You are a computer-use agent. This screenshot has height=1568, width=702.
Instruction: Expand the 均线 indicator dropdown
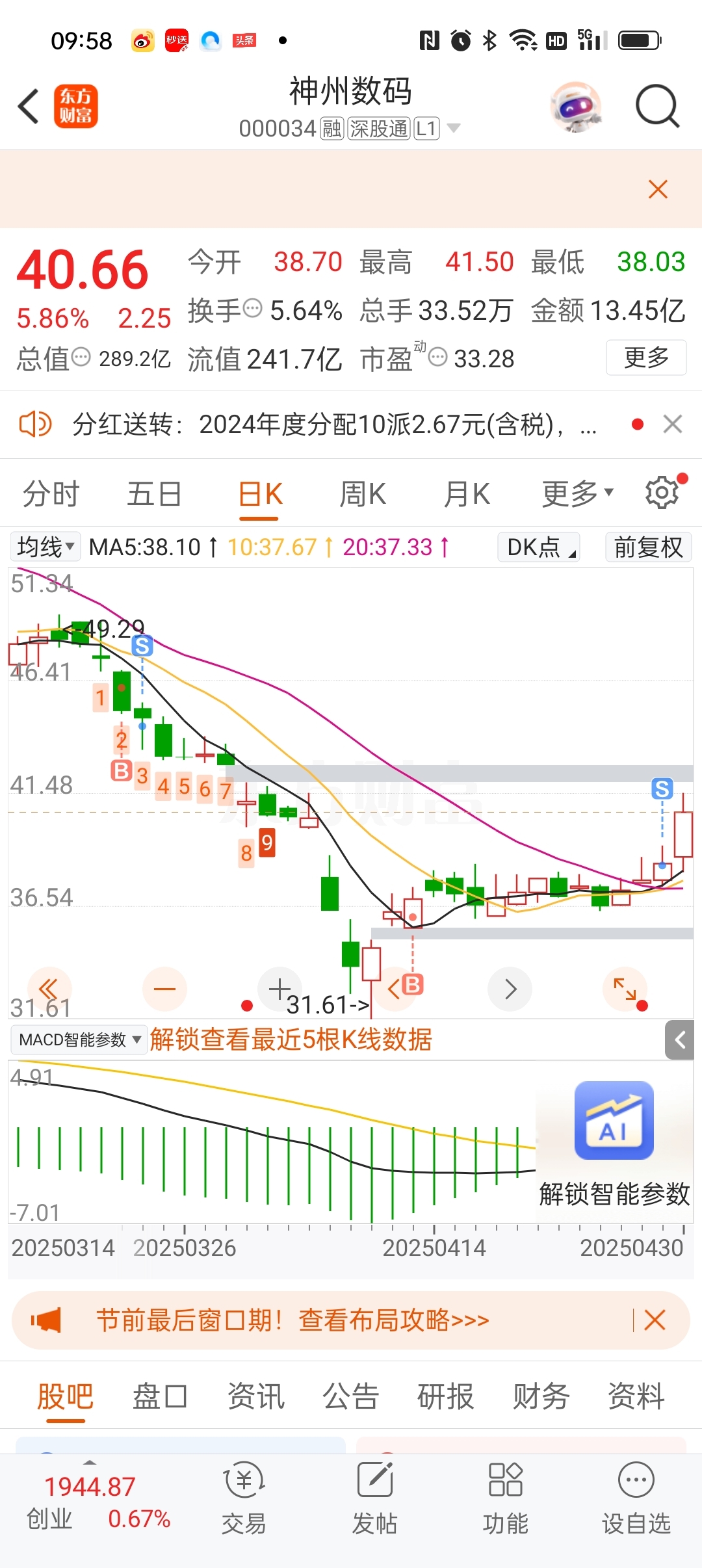tap(45, 547)
